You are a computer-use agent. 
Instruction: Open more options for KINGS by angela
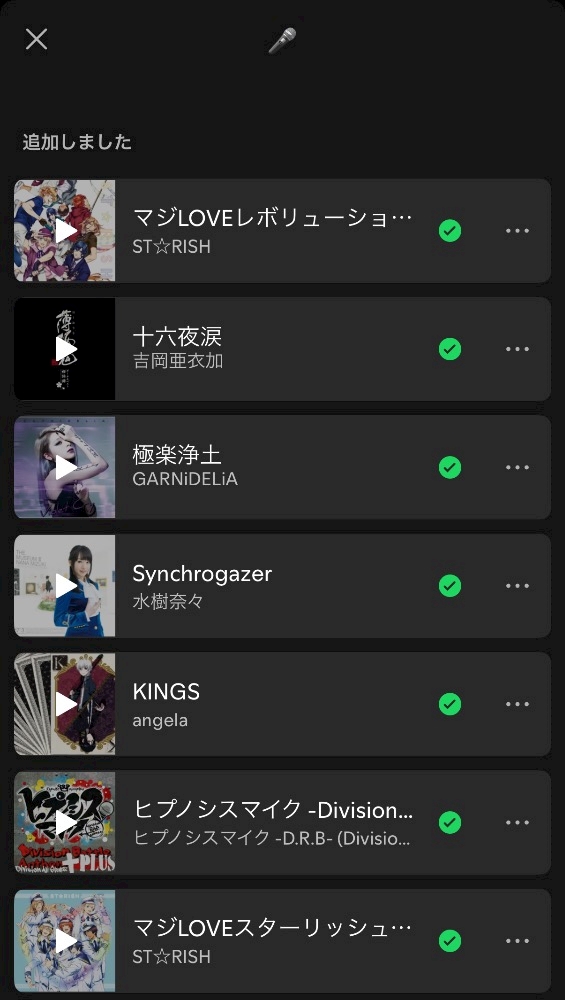point(517,704)
